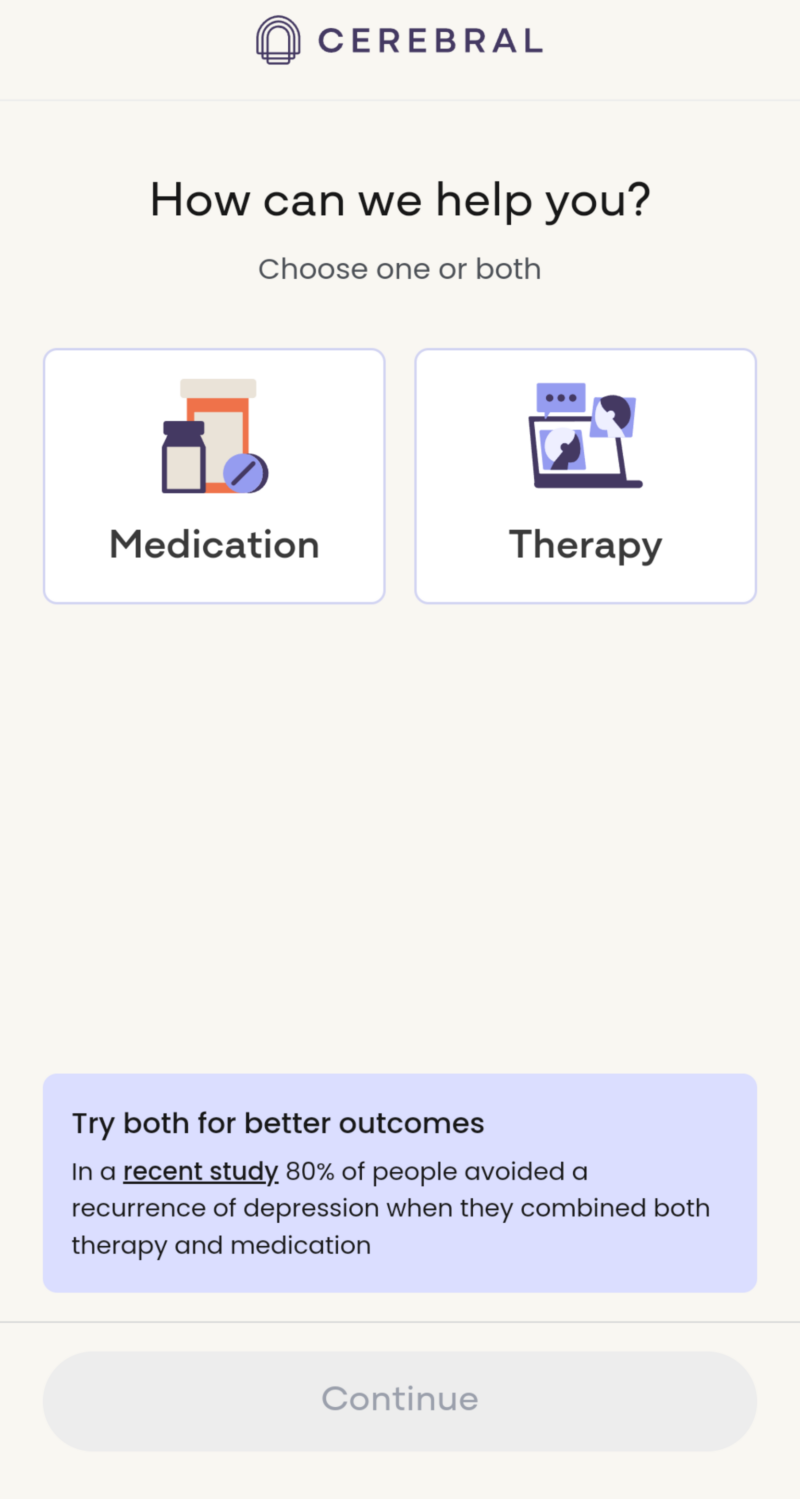Click the CEREBRAL wordmark in the header
Screen dimensions: 800x1499
pyautogui.click(x=430, y=39)
